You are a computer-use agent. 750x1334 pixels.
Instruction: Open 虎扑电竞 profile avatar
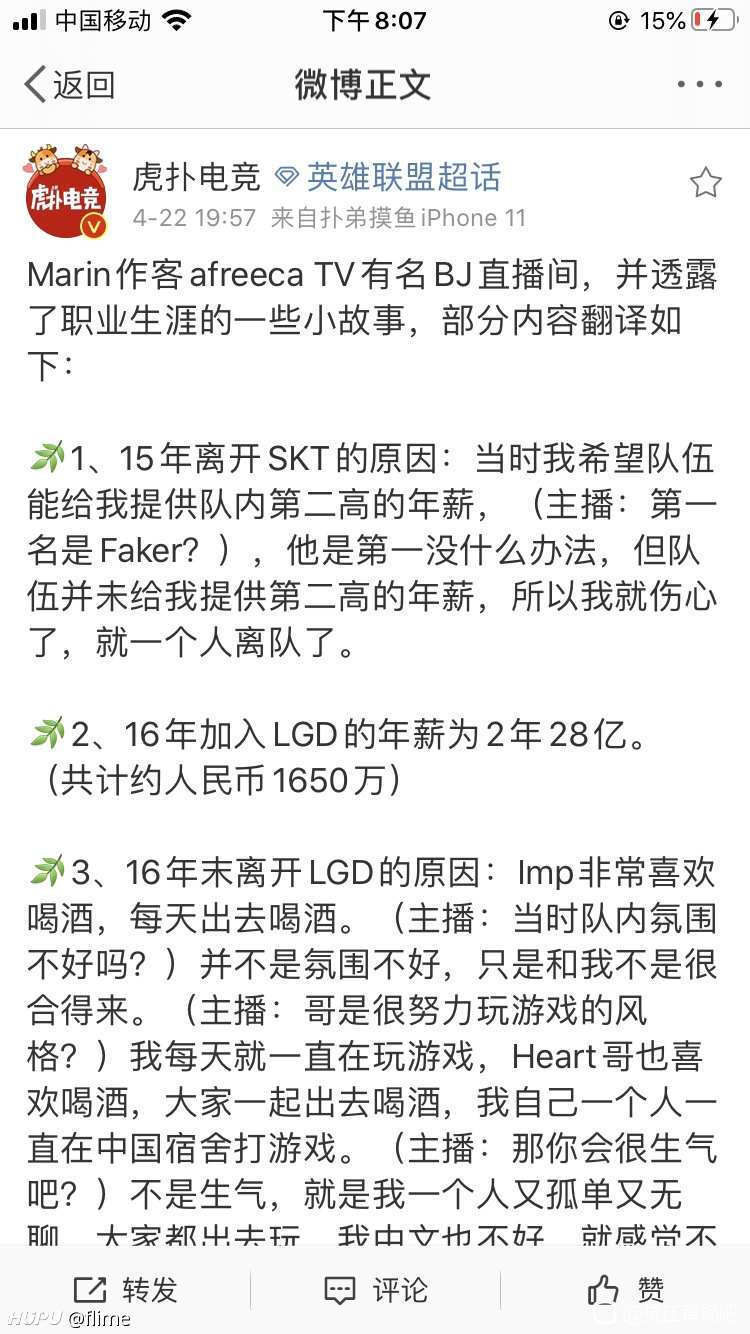click(x=66, y=191)
